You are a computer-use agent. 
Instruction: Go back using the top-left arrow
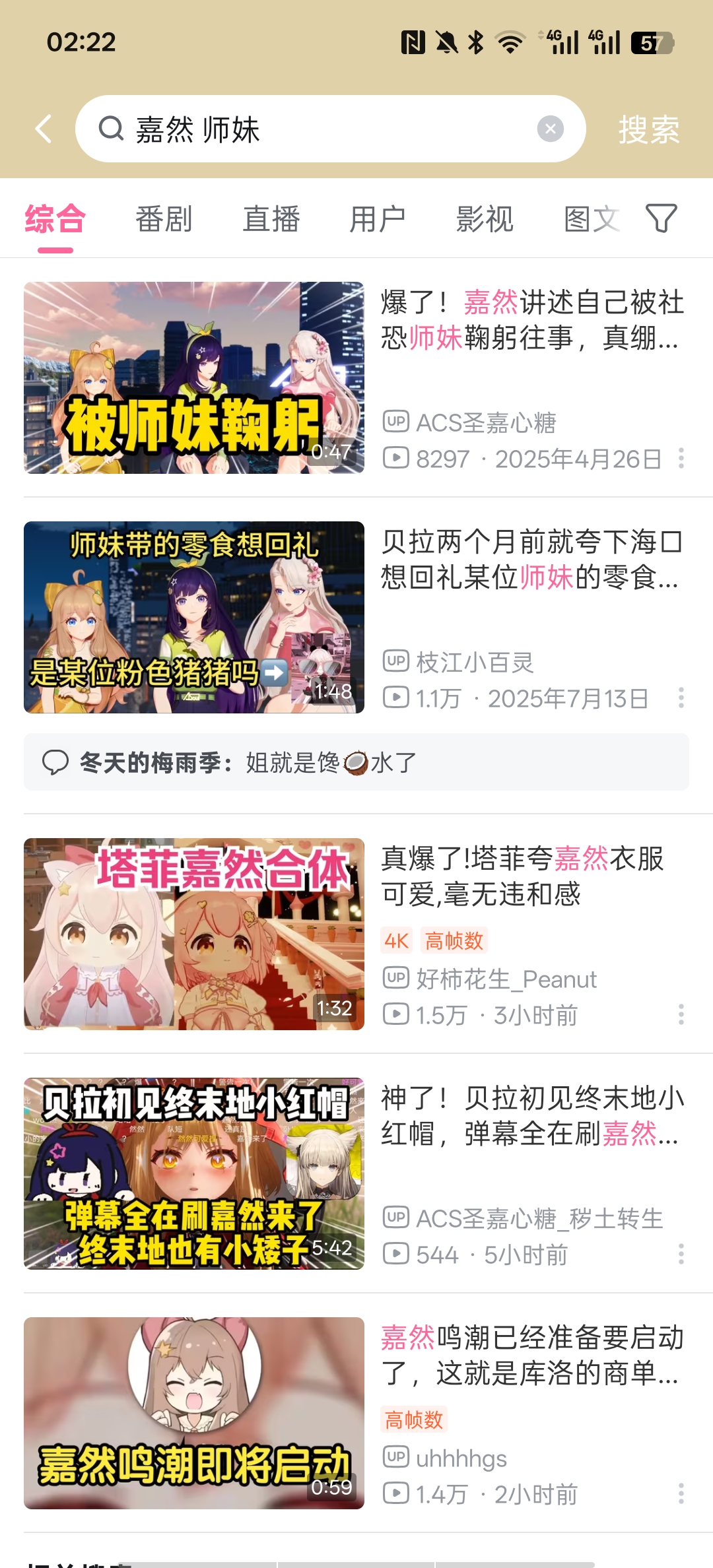coord(44,129)
